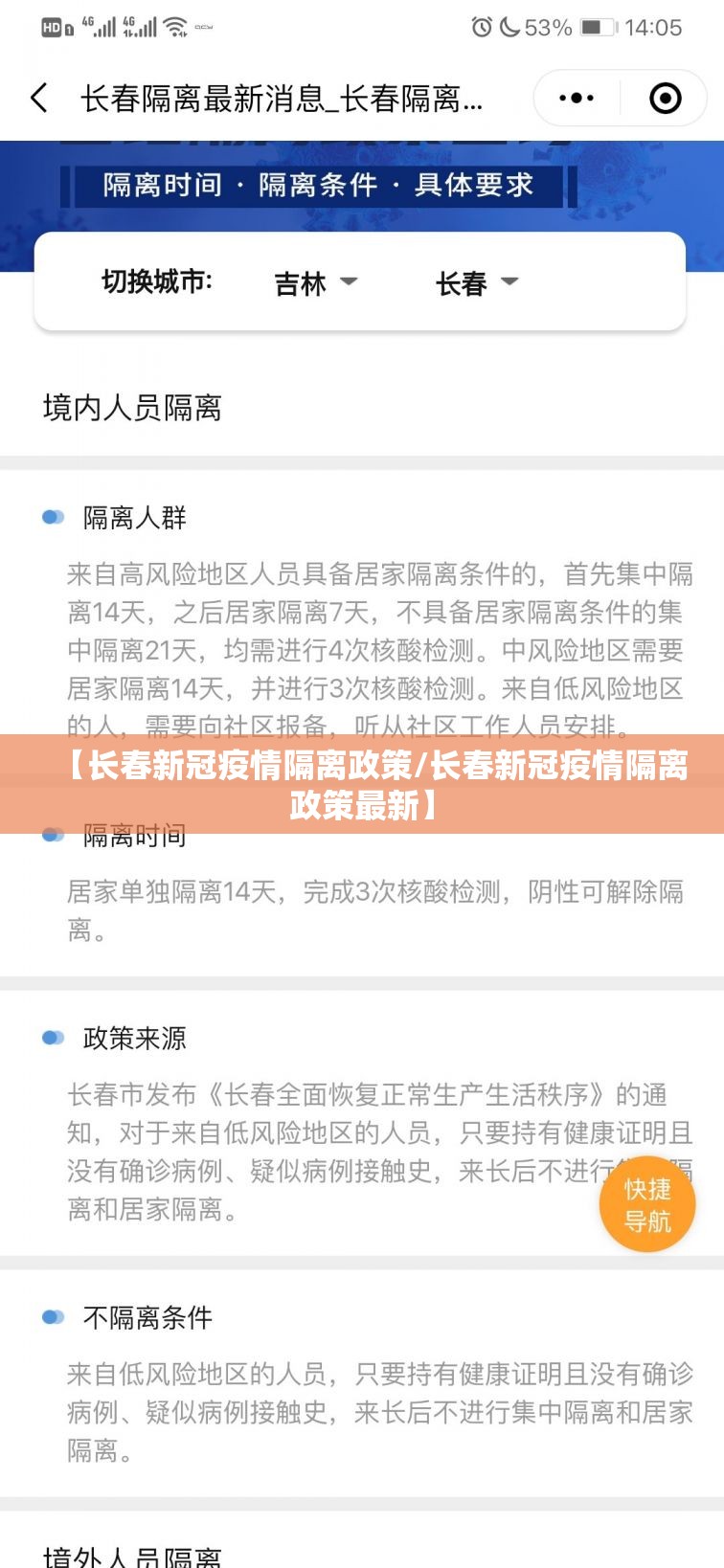Close the mini program via the circle icon
Viewport: 724px width, 1568px height.
[665, 98]
